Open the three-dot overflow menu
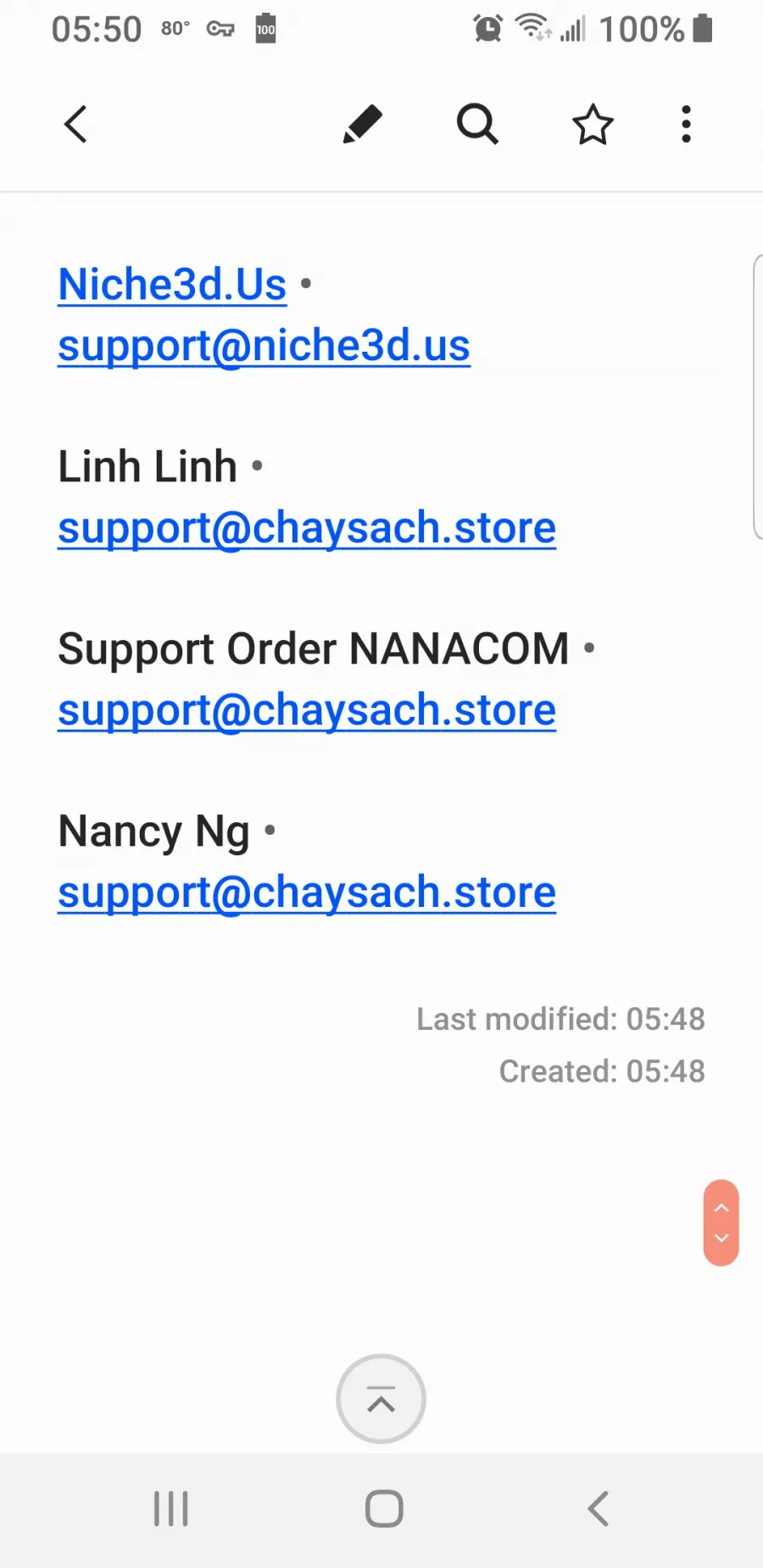 pyautogui.click(x=687, y=125)
